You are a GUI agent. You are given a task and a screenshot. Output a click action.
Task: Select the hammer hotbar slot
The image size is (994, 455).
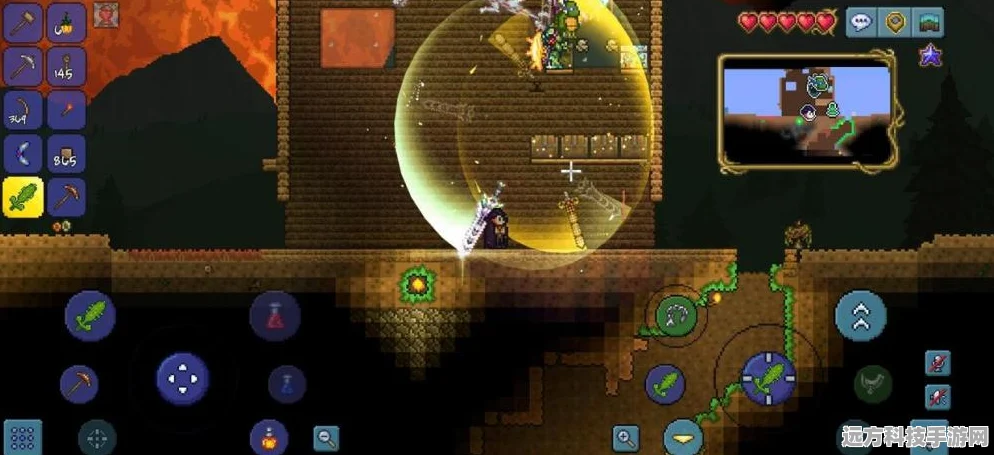(x=22, y=22)
